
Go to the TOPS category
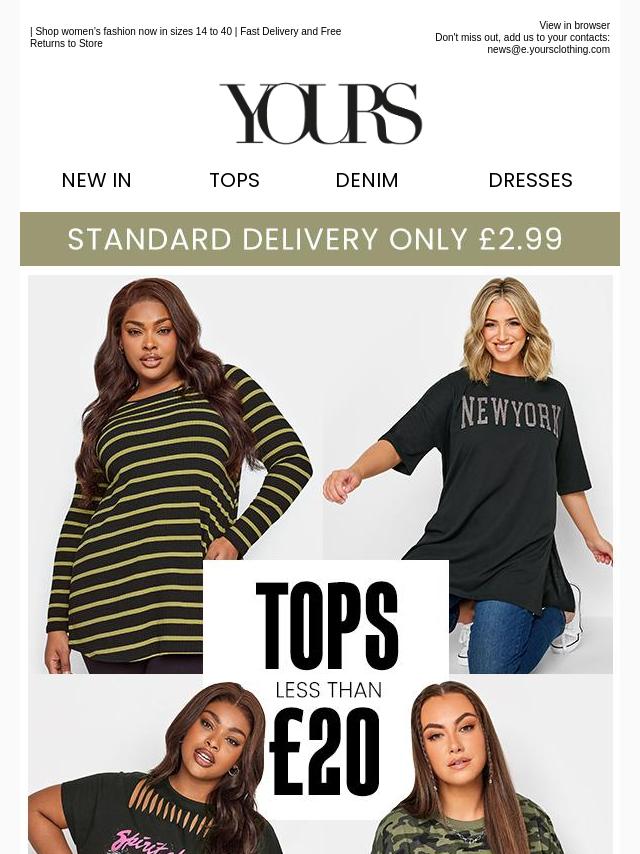click(234, 180)
